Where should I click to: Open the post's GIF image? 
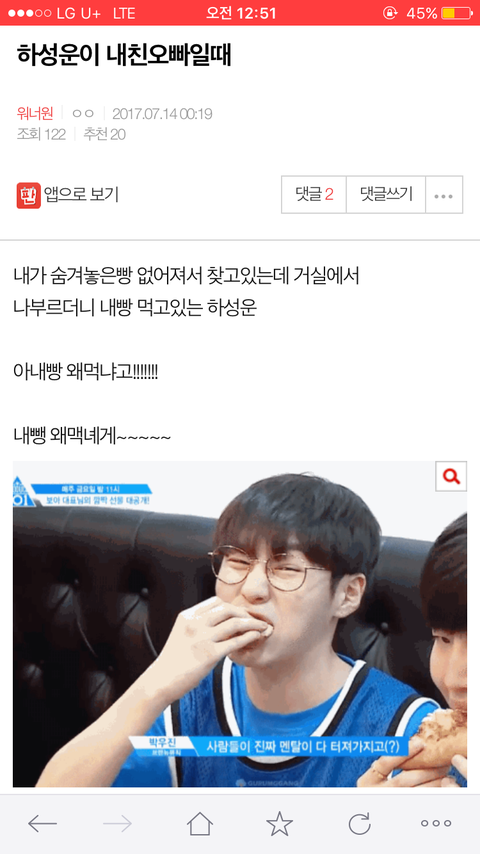pyautogui.click(x=240, y=624)
